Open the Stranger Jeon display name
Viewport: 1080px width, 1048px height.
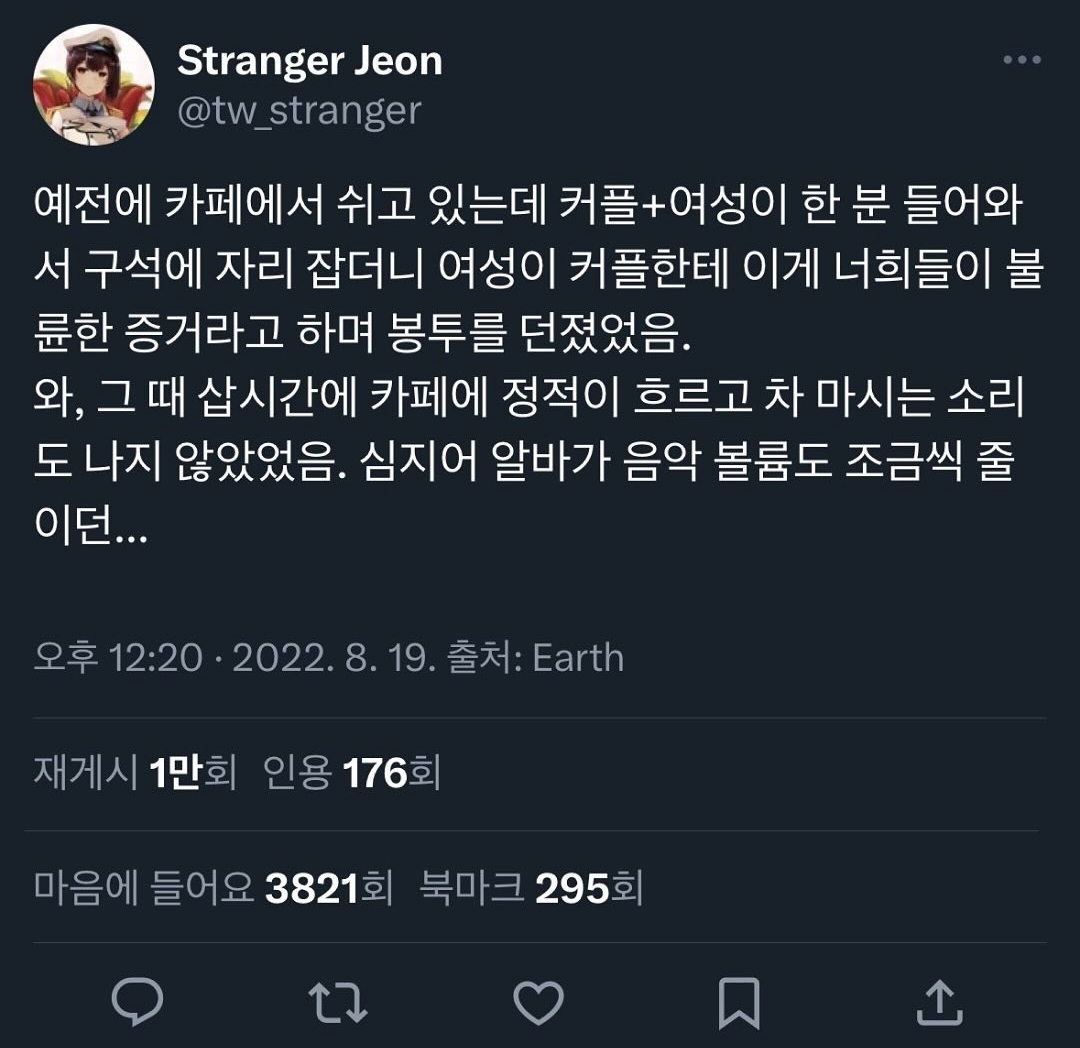(309, 61)
